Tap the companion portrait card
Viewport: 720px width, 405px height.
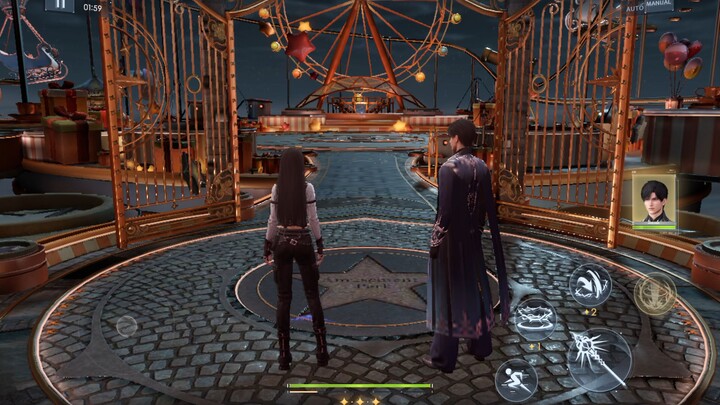click(x=654, y=200)
